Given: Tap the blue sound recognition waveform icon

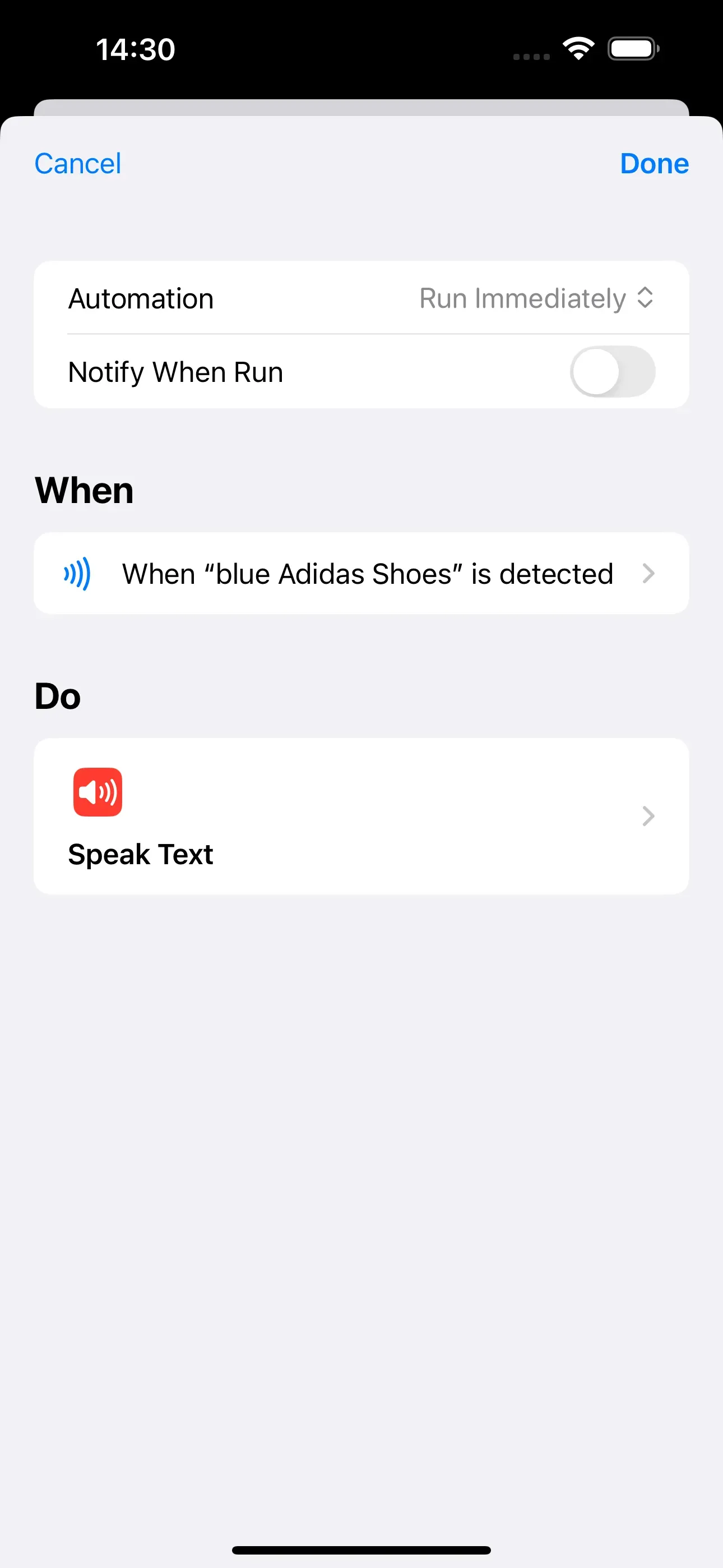Looking at the screenshot, I should pos(77,573).
